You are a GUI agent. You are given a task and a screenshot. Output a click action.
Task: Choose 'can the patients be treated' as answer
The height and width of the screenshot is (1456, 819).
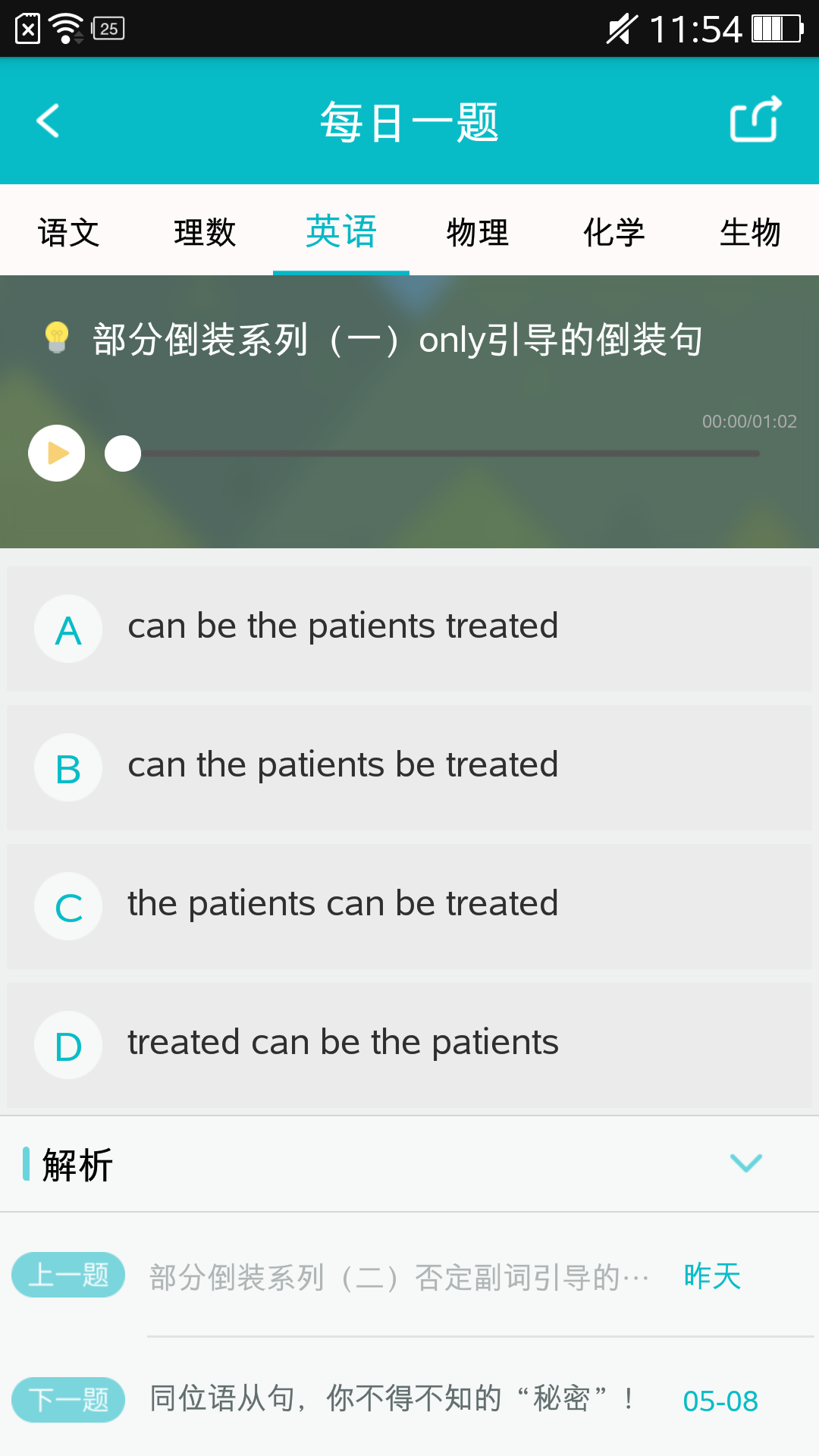tap(343, 764)
